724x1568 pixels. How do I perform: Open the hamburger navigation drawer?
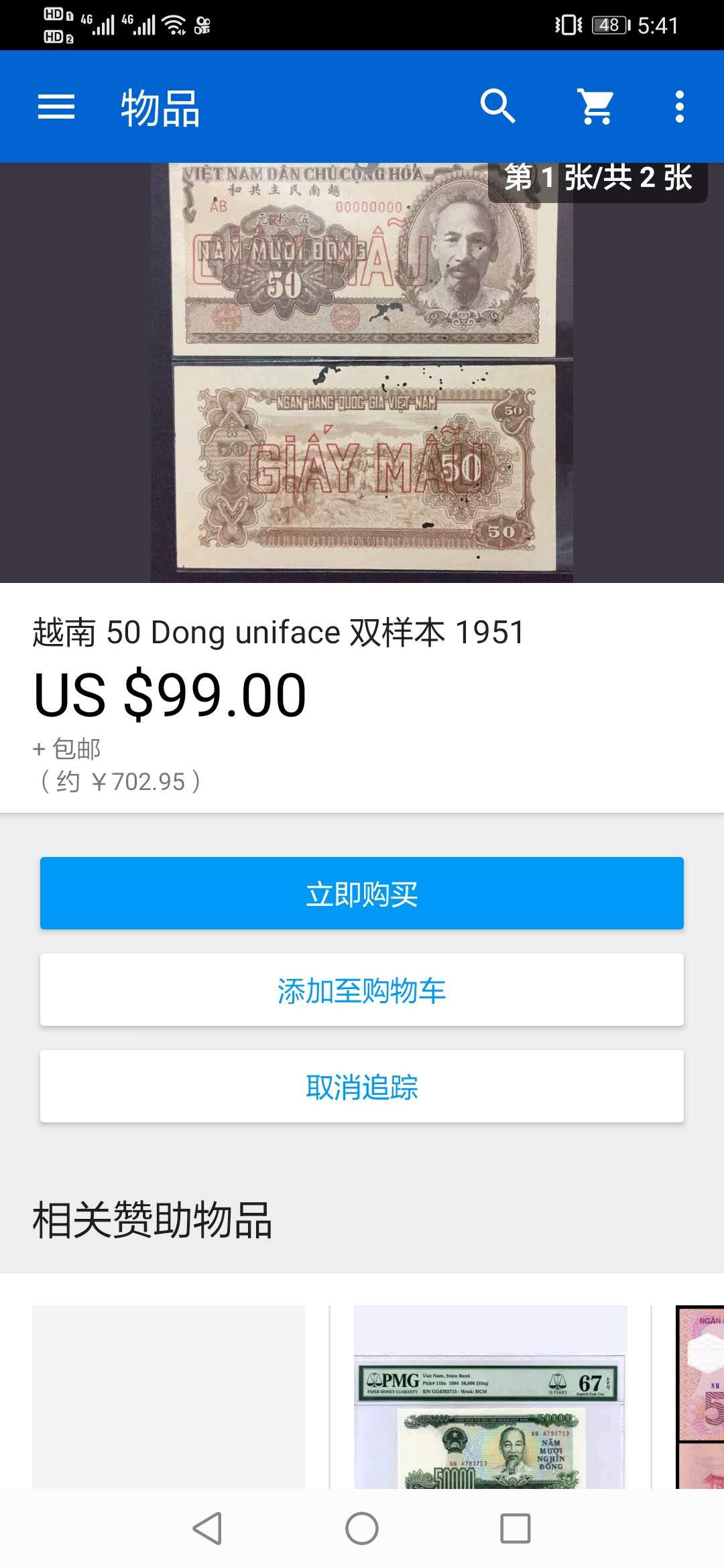56,107
